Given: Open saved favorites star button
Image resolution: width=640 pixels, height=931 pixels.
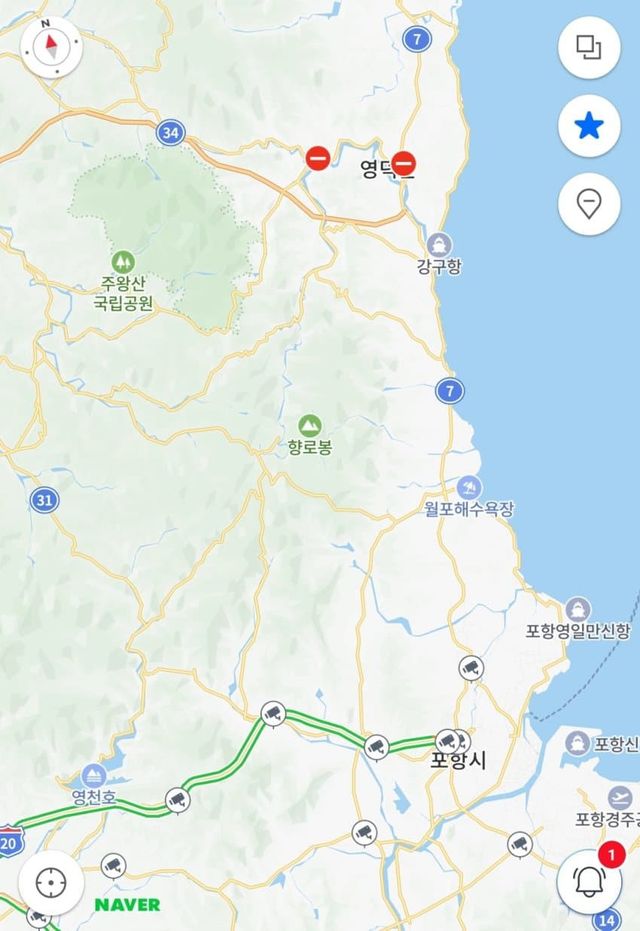Looking at the screenshot, I should coord(589,125).
